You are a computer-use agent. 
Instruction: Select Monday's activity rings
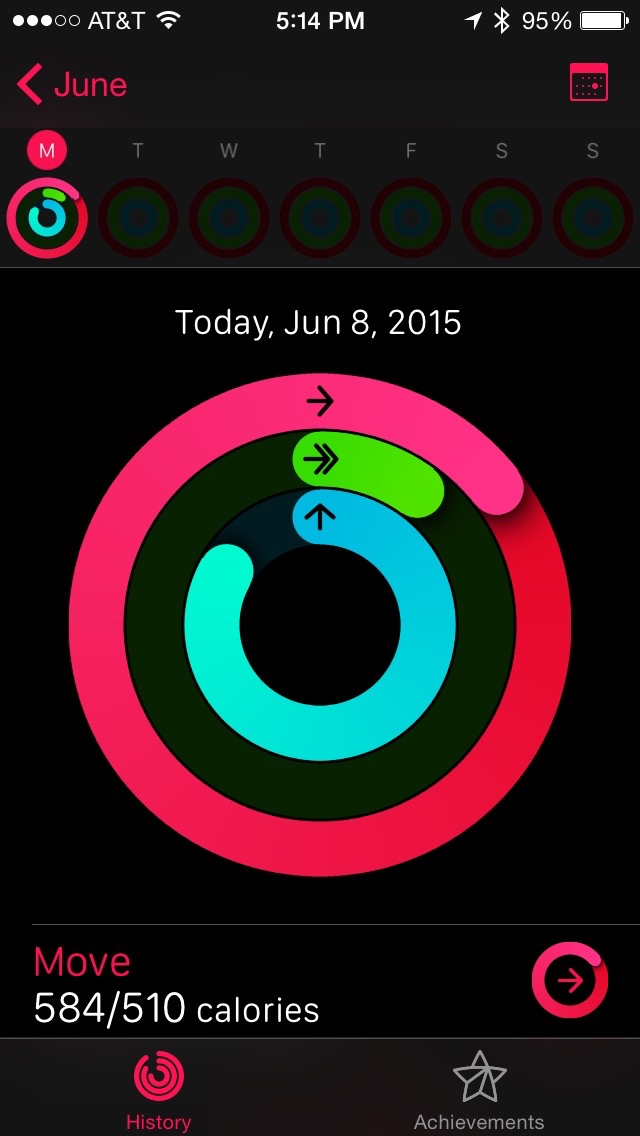[47, 216]
